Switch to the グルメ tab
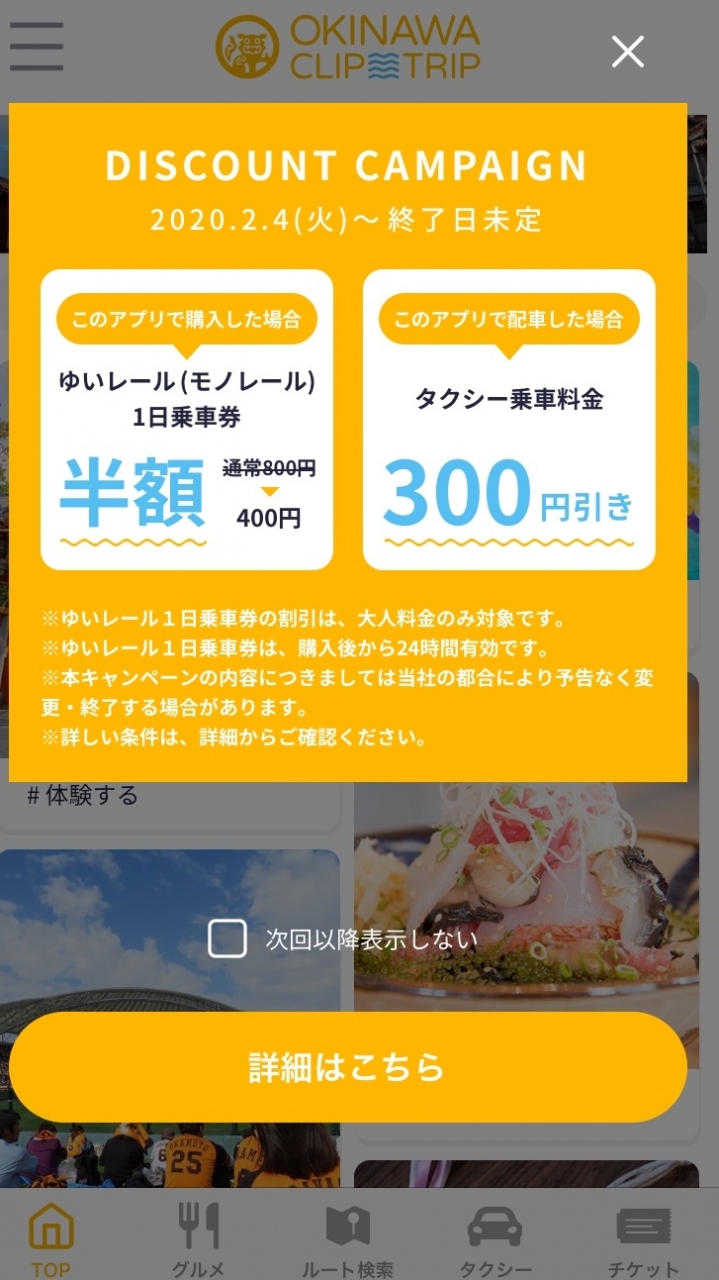Screen dimensions: 719x1280 [198, 1238]
